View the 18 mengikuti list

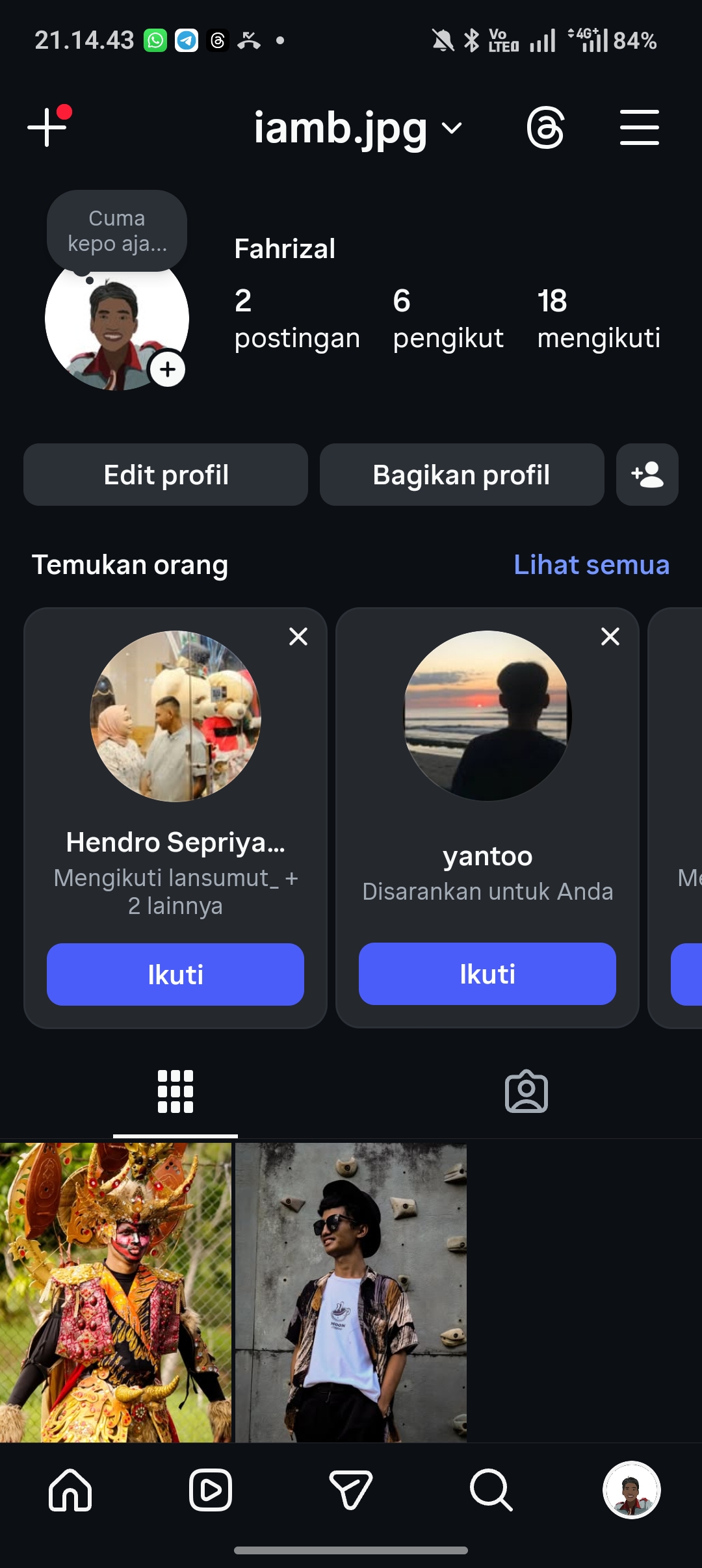pos(598,319)
